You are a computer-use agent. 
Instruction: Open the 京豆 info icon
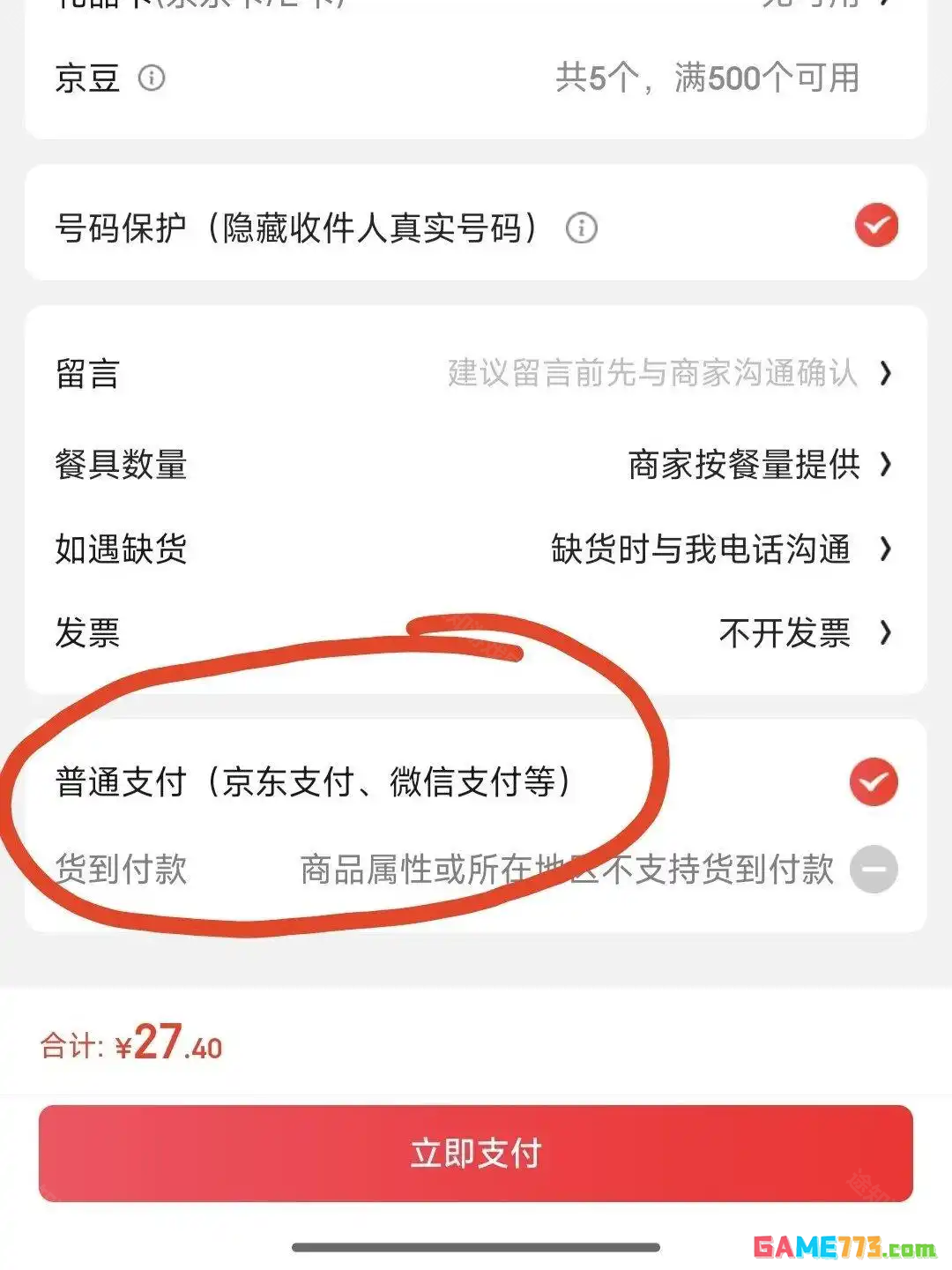152,78
